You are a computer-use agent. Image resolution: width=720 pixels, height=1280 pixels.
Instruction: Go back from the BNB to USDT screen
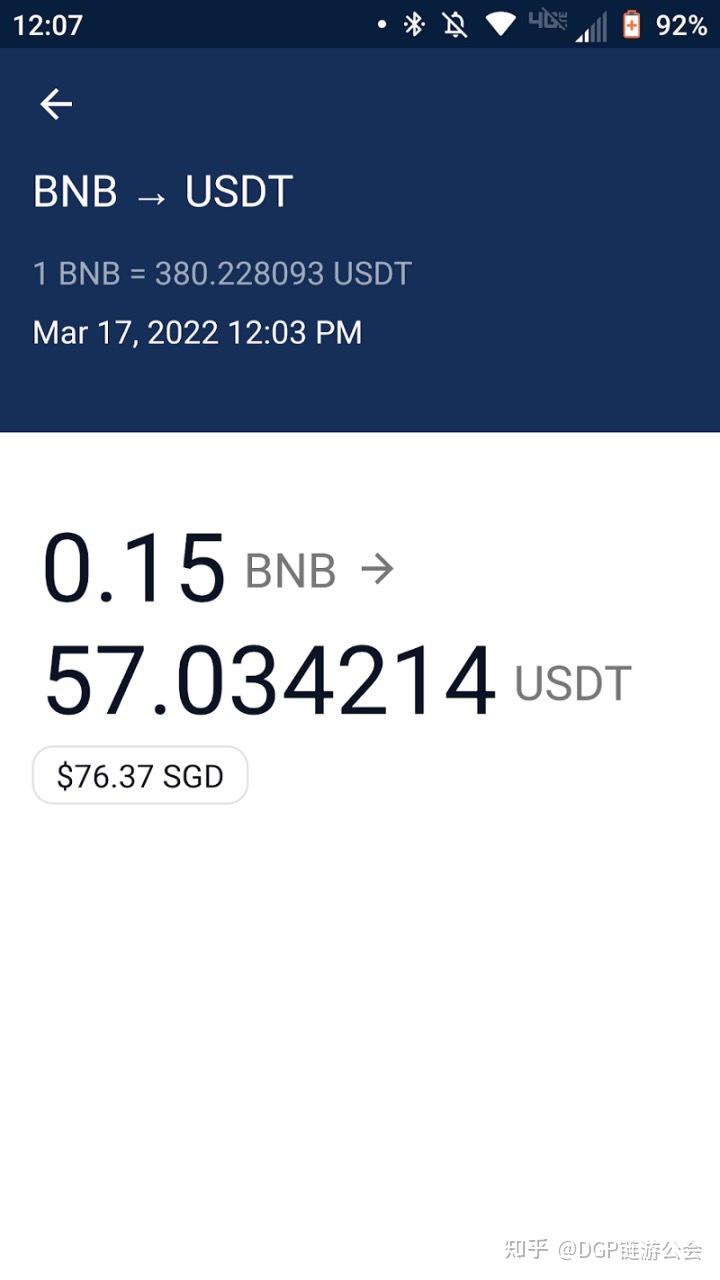click(x=56, y=104)
